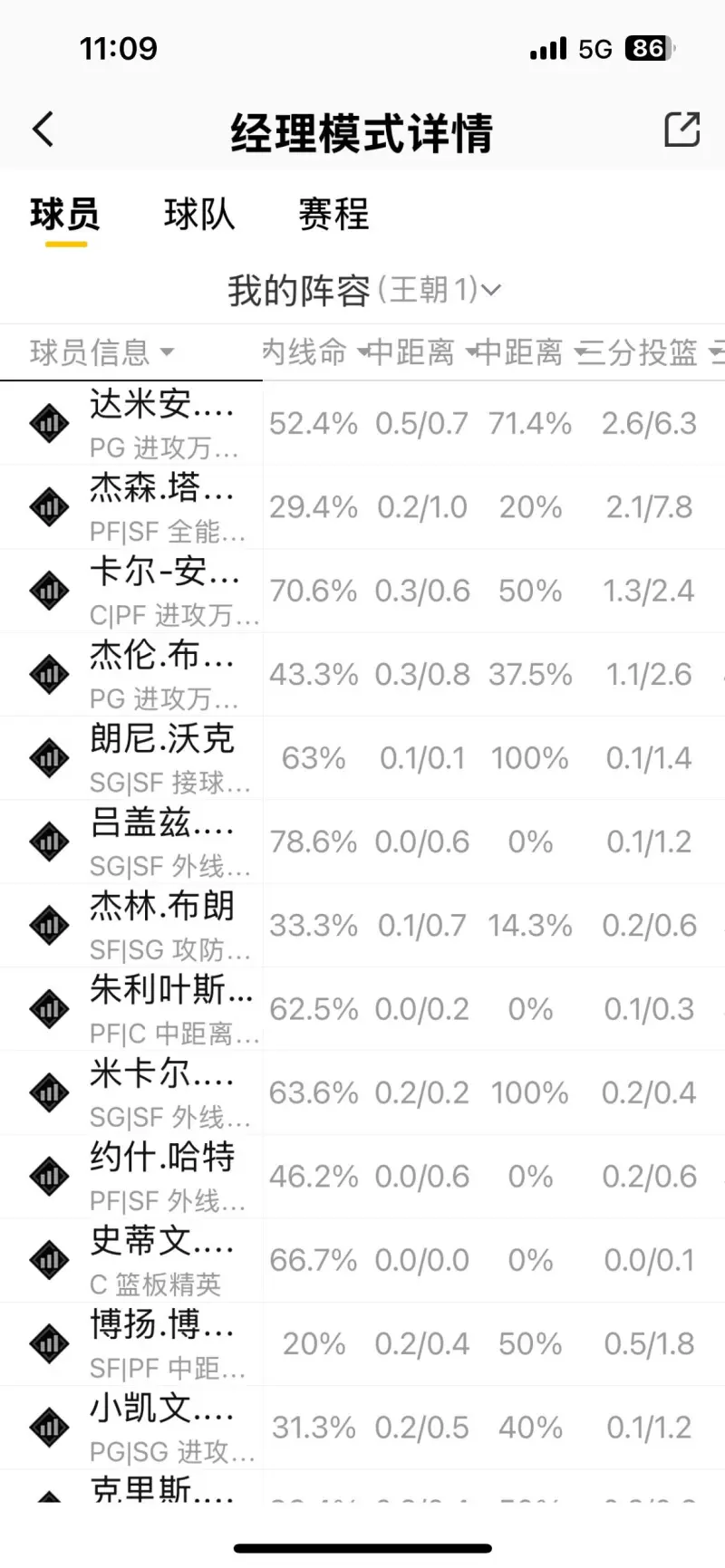Share this manager mode page
Screen dimensions: 725x1568
681,130
